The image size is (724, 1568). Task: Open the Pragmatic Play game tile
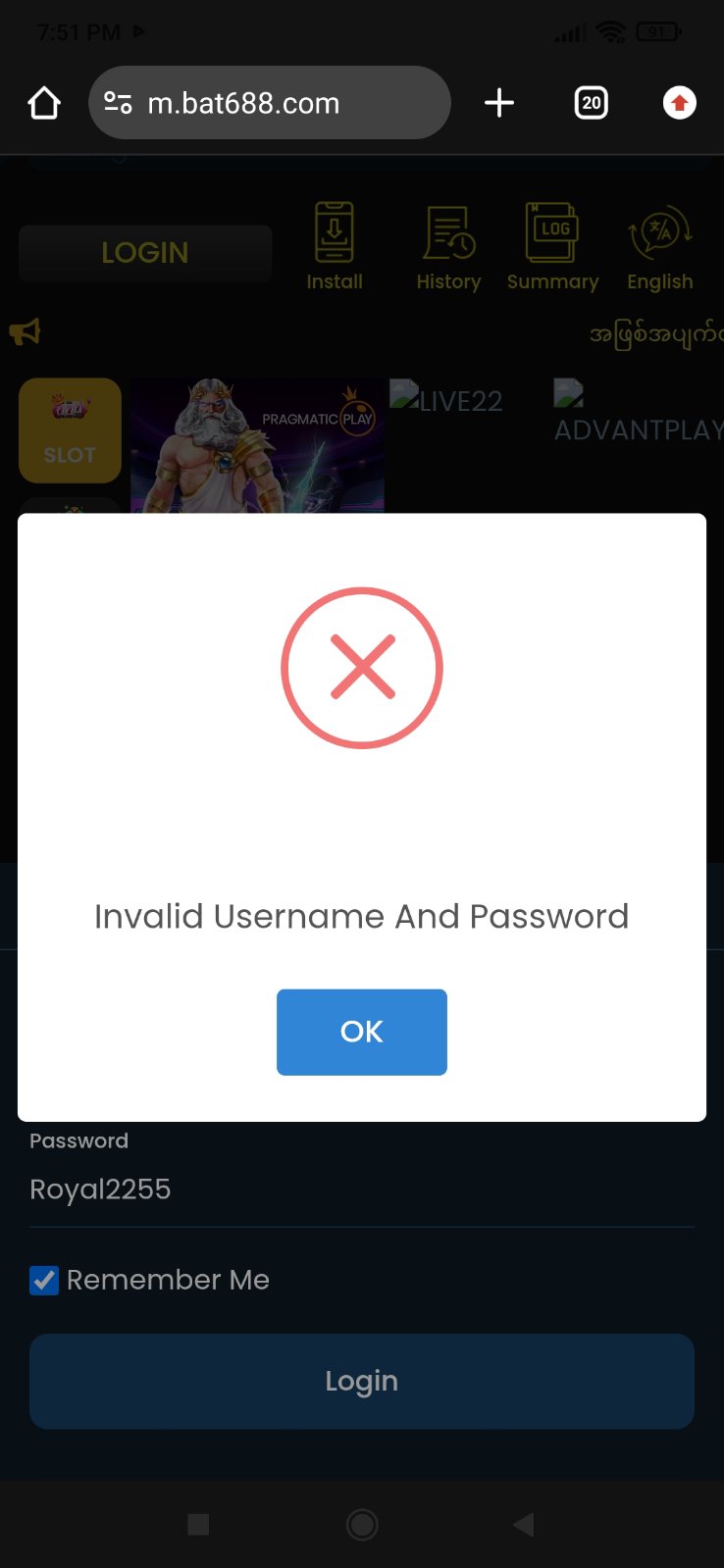[257, 446]
